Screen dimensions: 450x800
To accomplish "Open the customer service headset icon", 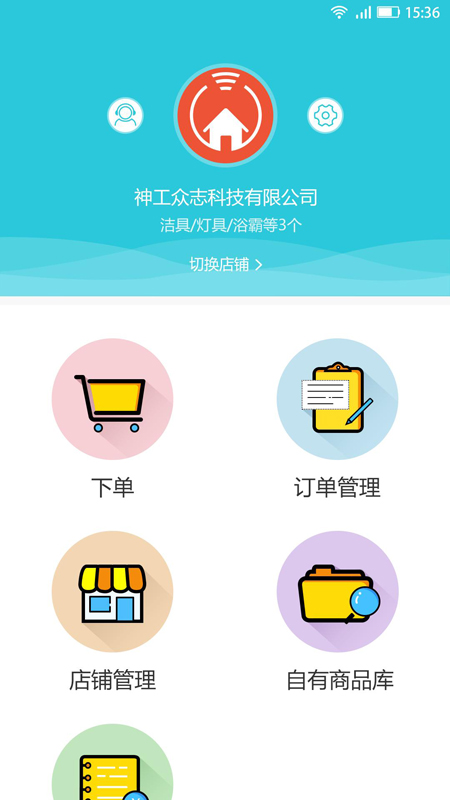I will coord(125,115).
